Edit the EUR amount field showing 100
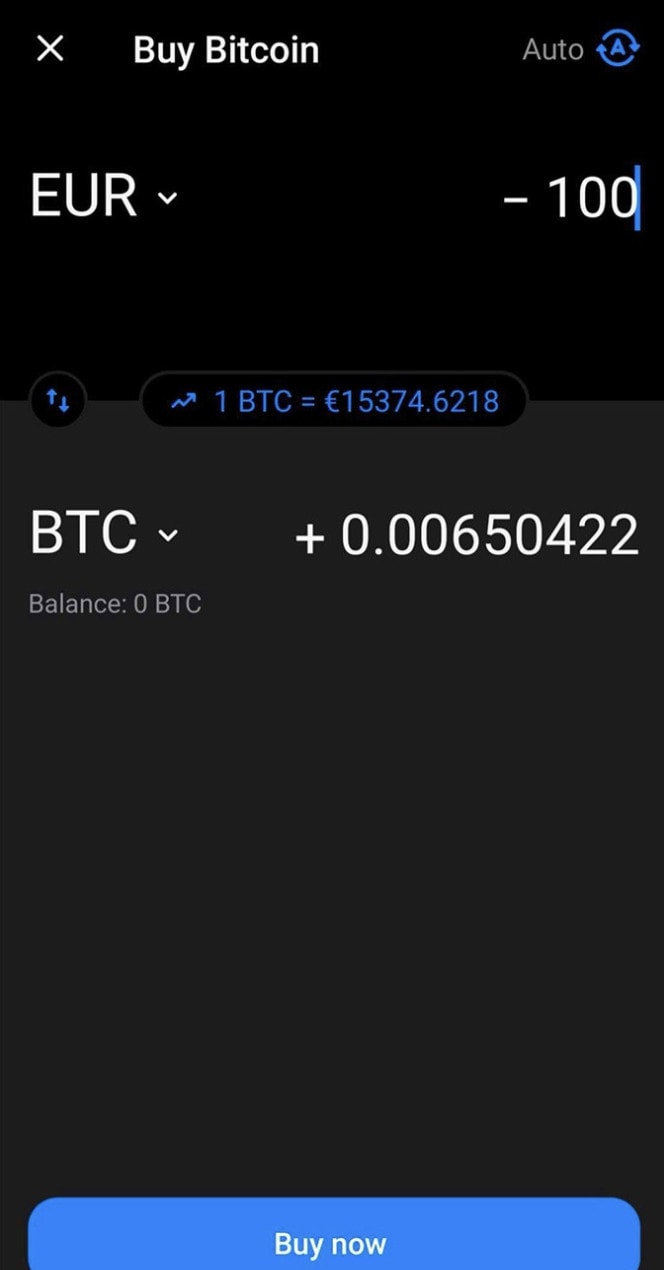This screenshot has height=1270, width=664. click(x=570, y=196)
